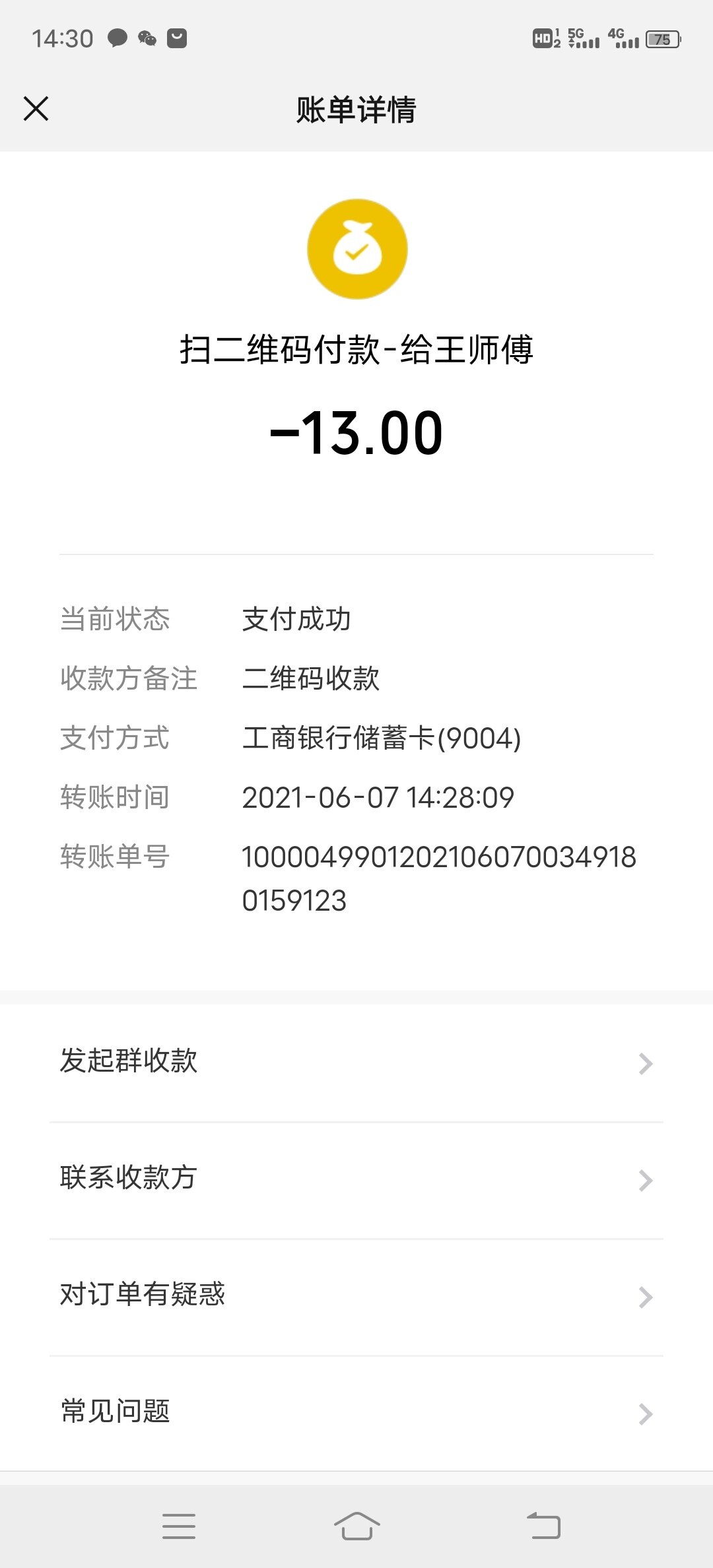Close the bill details page

click(x=36, y=109)
